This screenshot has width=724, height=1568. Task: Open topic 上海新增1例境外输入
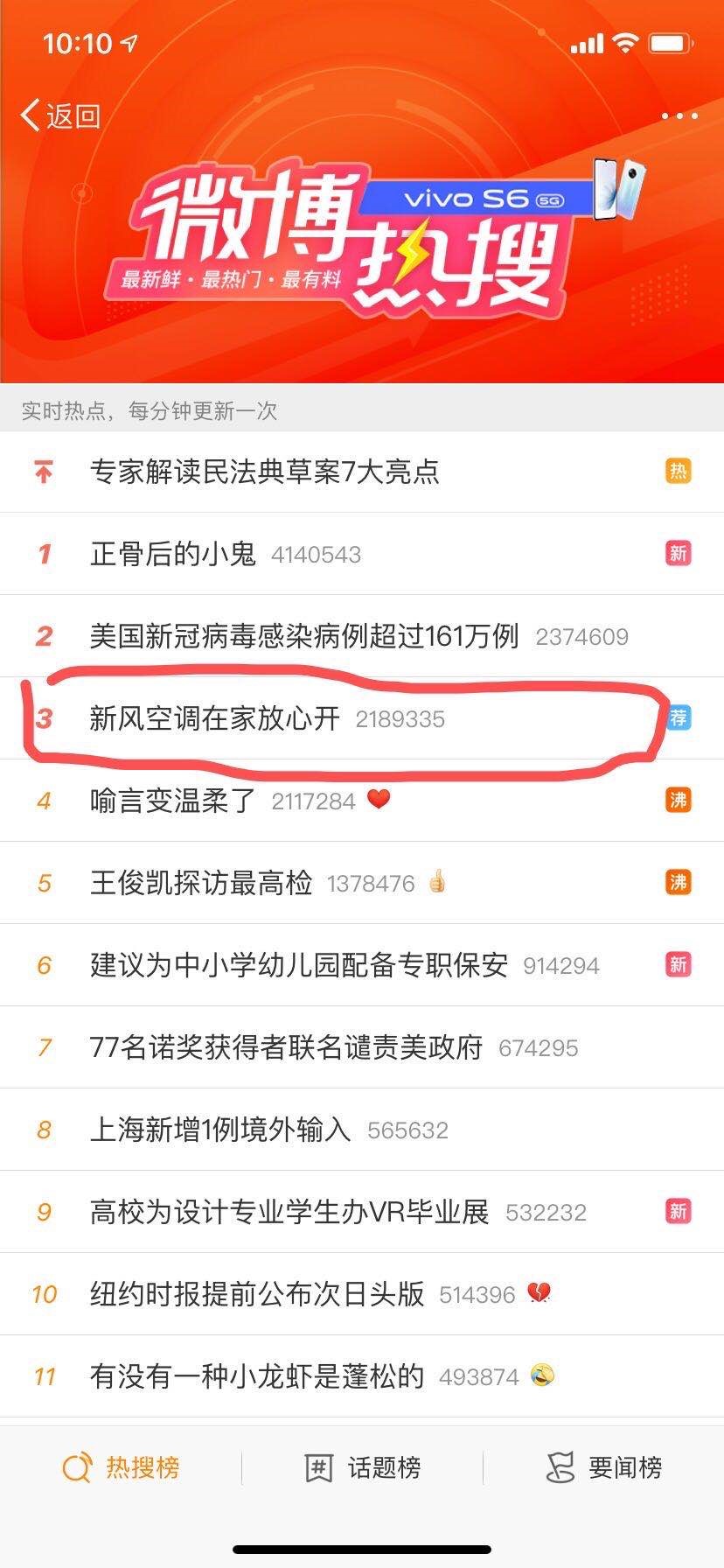tap(220, 1129)
